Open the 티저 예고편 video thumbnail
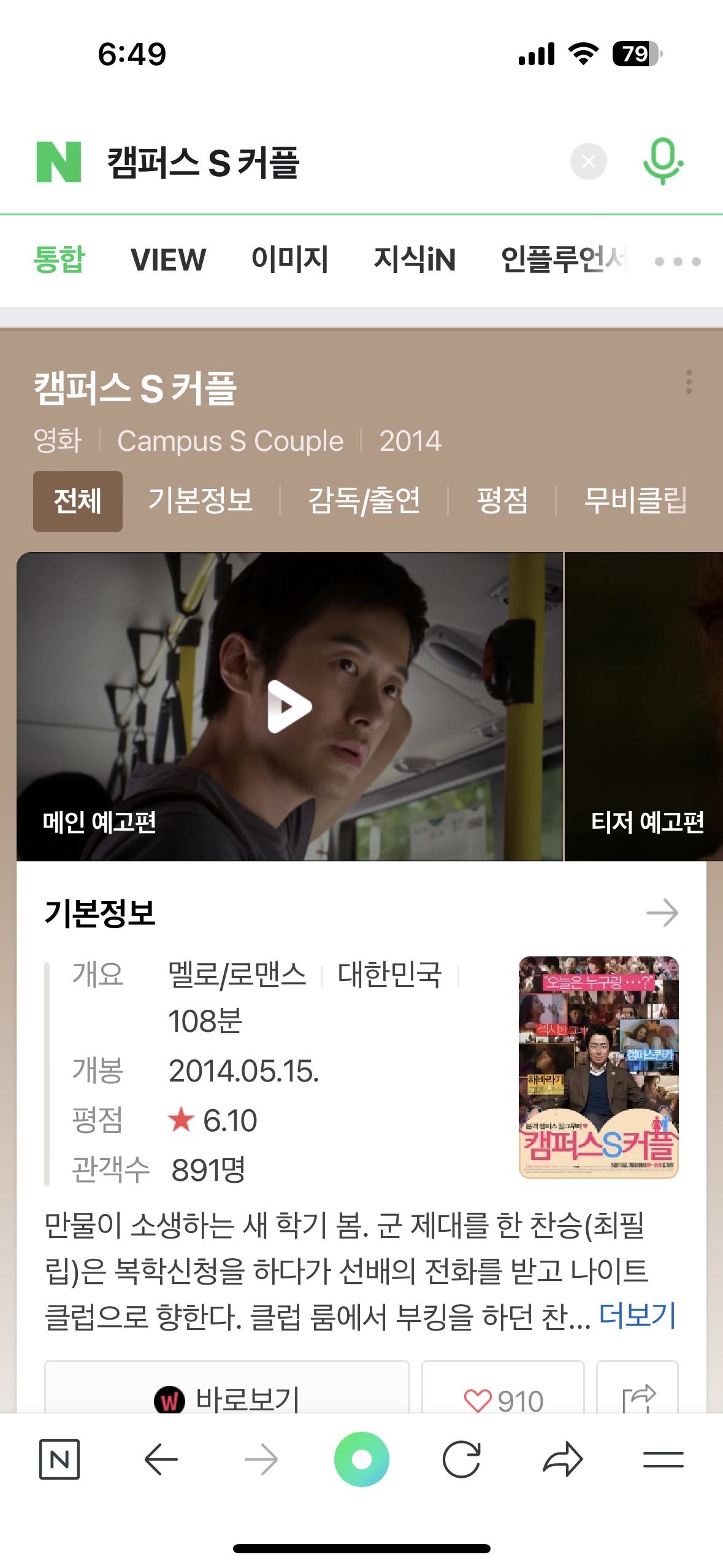 click(x=644, y=707)
